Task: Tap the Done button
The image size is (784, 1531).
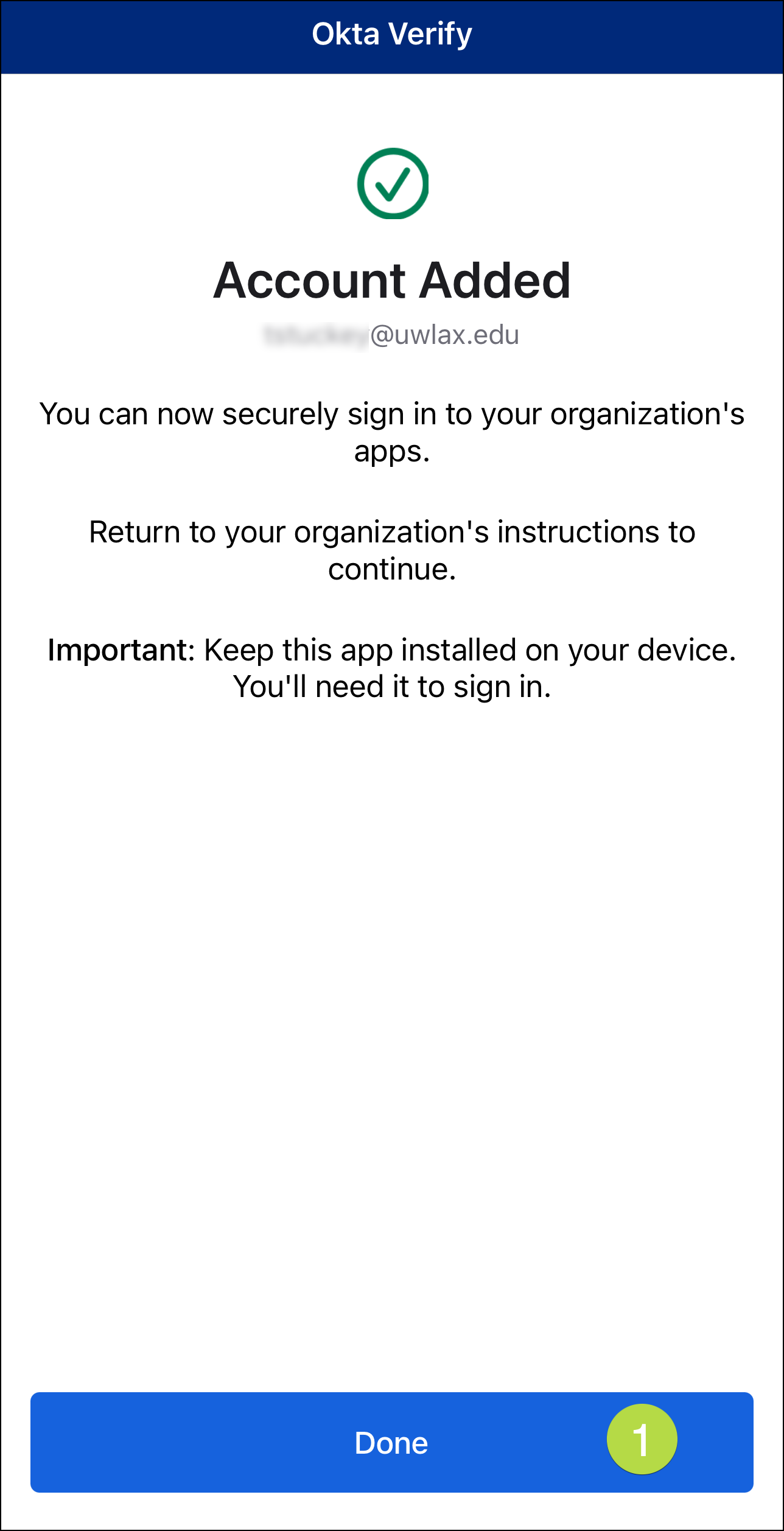Action: pyautogui.click(x=391, y=1442)
